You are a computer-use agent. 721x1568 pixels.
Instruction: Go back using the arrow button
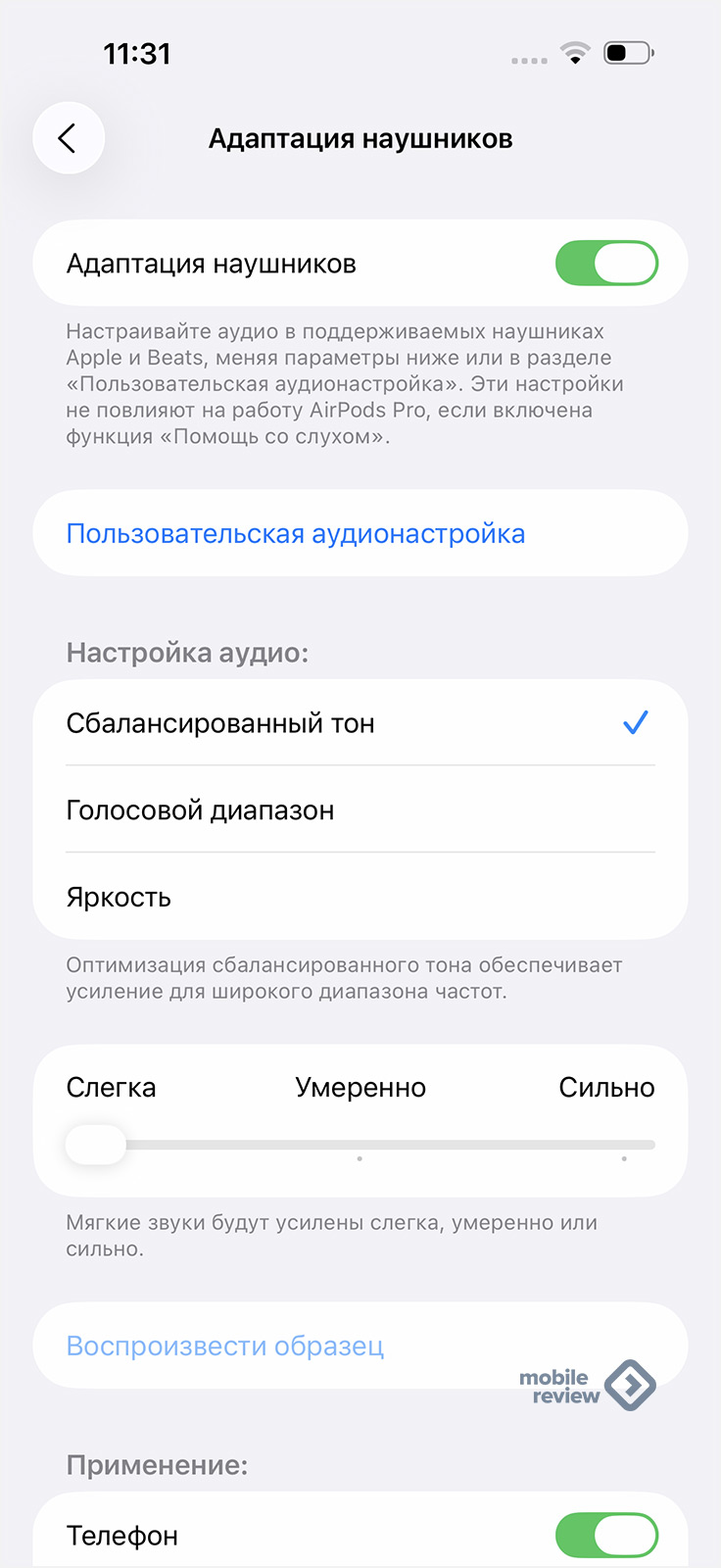coord(69,138)
